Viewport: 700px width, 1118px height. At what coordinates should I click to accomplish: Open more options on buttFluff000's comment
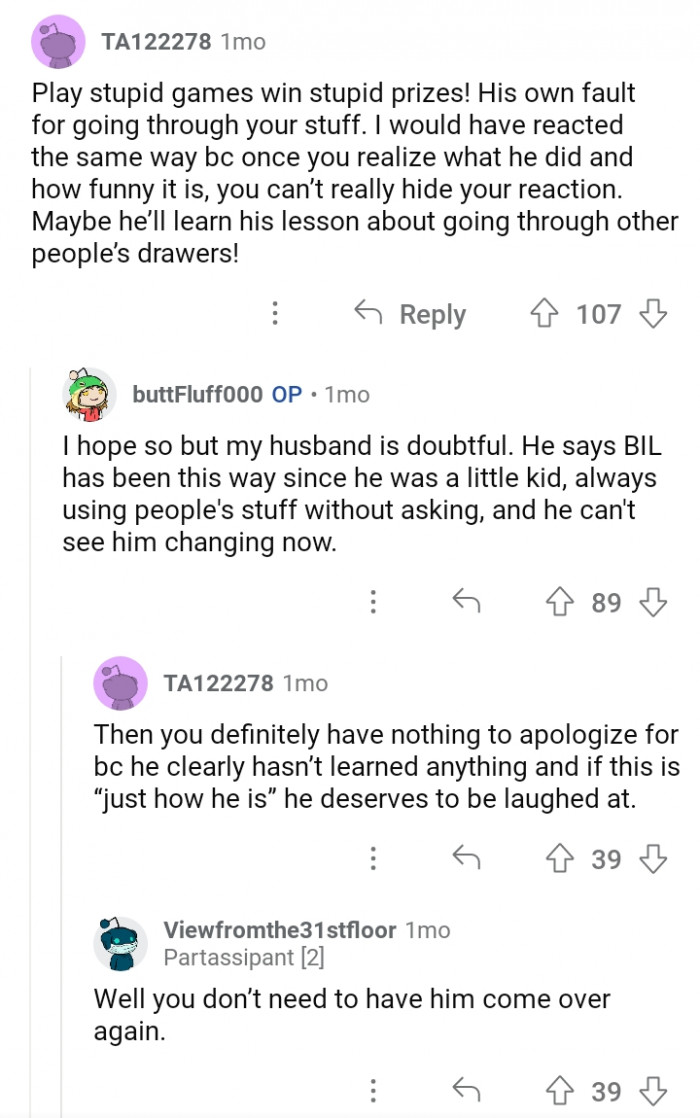pyautogui.click(x=373, y=602)
